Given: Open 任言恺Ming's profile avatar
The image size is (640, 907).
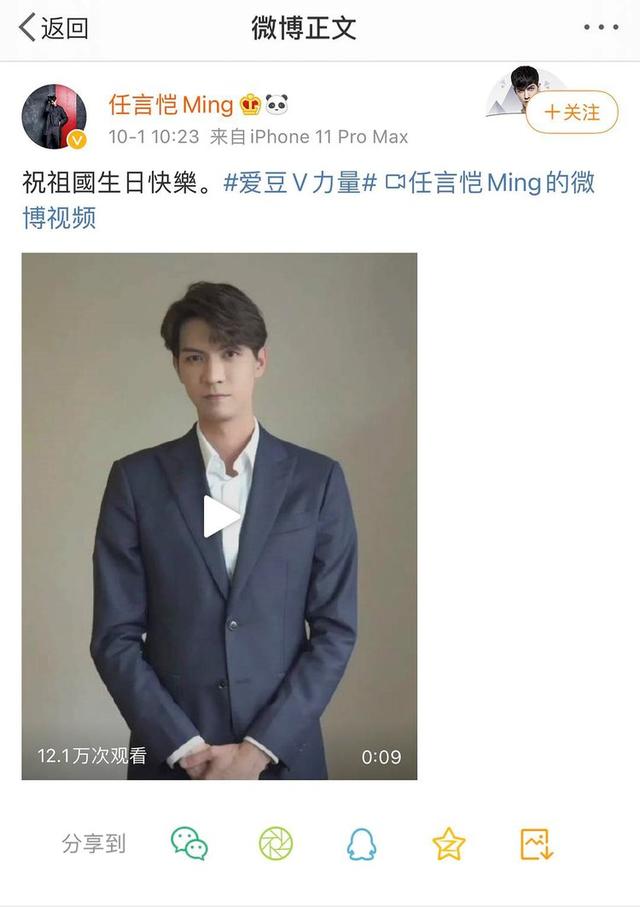Looking at the screenshot, I should tap(54, 116).
